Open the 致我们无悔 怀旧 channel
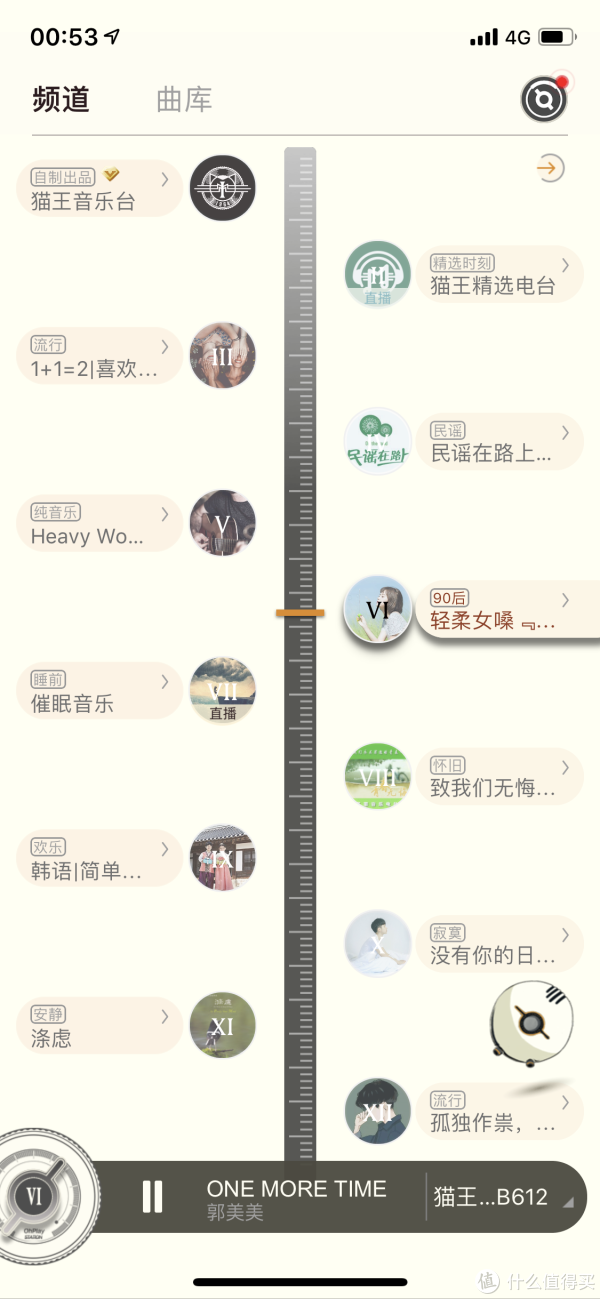 coord(497,777)
